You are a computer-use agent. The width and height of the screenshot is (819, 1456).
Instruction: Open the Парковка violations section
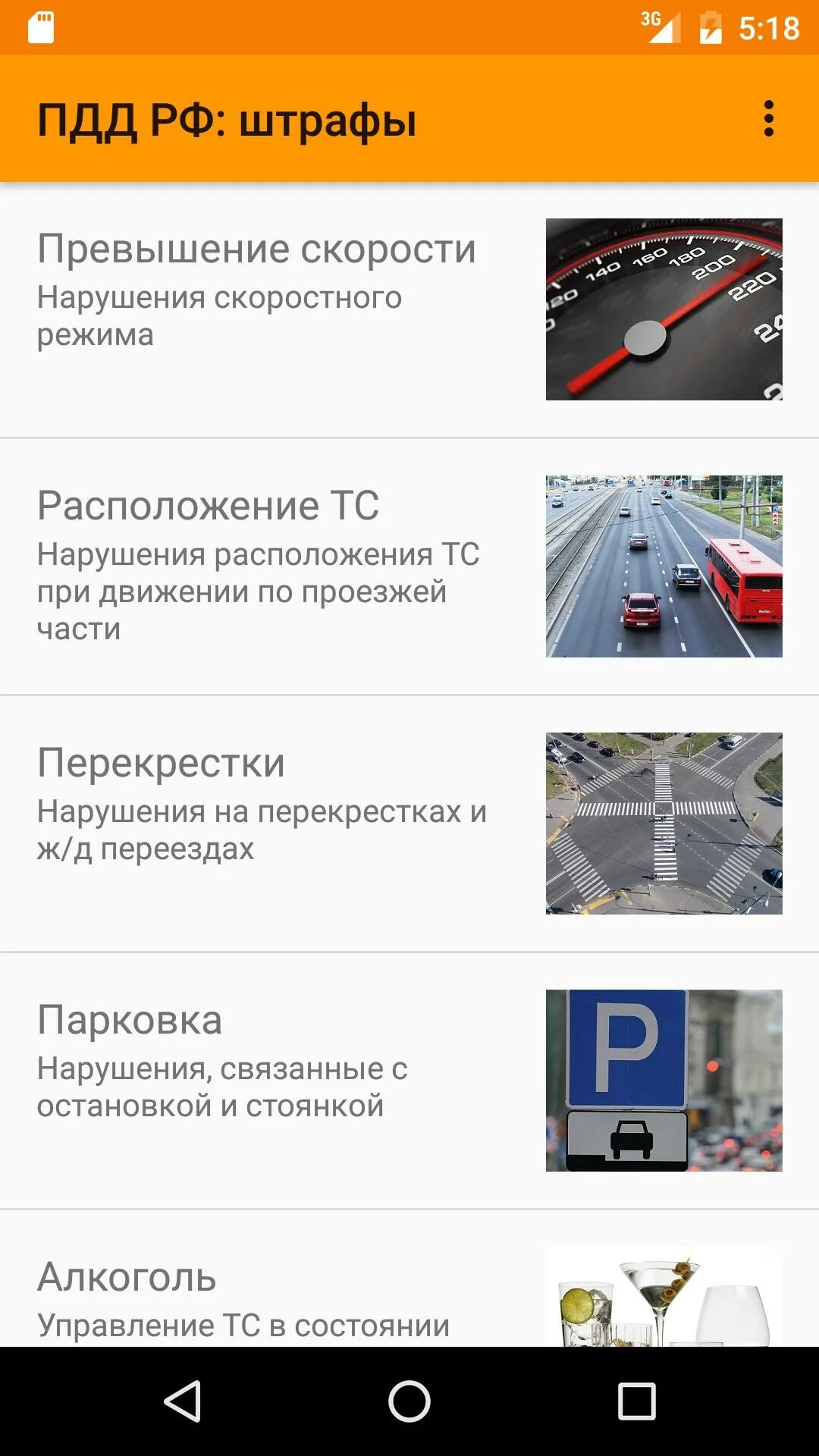point(409,1081)
